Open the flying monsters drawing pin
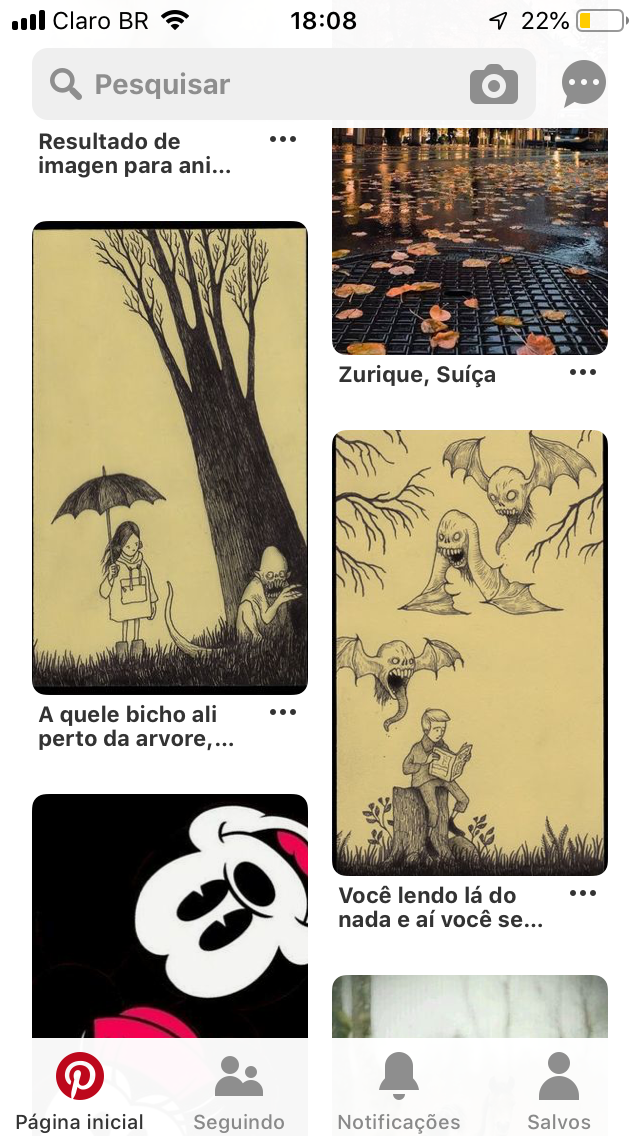Viewport: 640px width, 1136px height. click(470, 653)
